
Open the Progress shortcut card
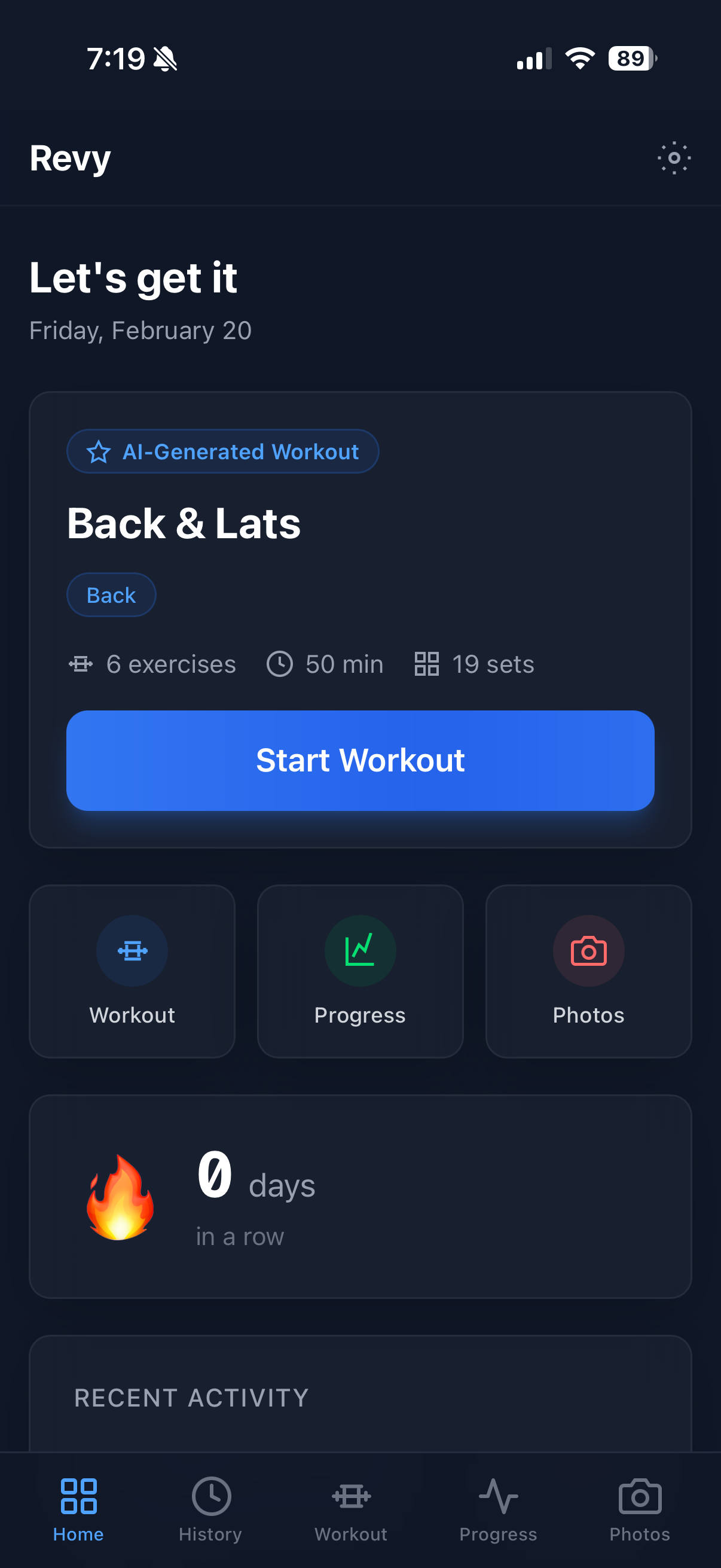360,971
